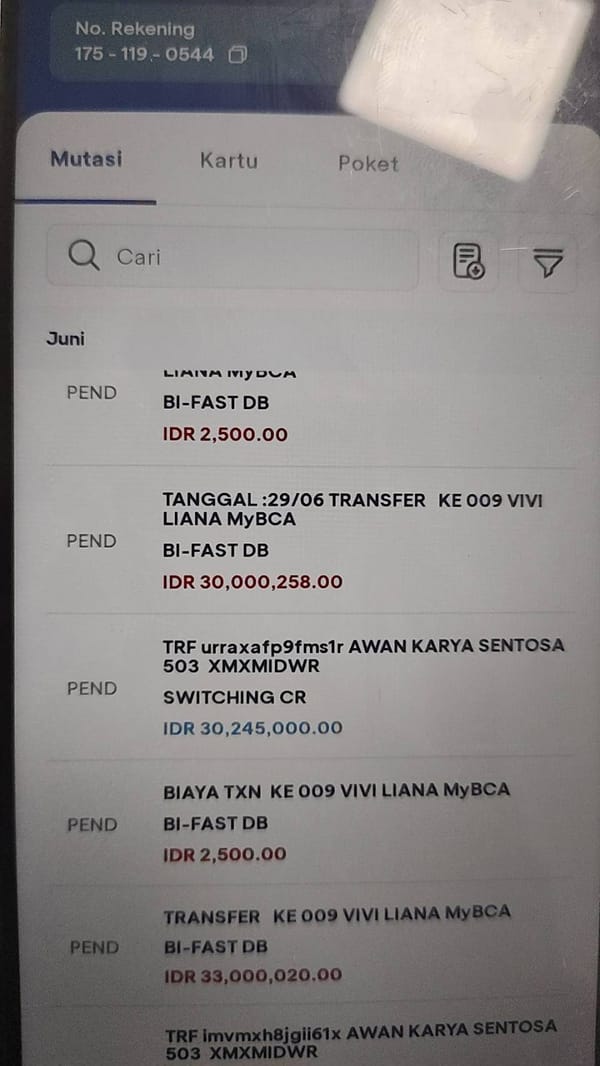Switch to the Poket tab
Image resolution: width=600 pixels, height=1066 pixels.
coord(368,164)
